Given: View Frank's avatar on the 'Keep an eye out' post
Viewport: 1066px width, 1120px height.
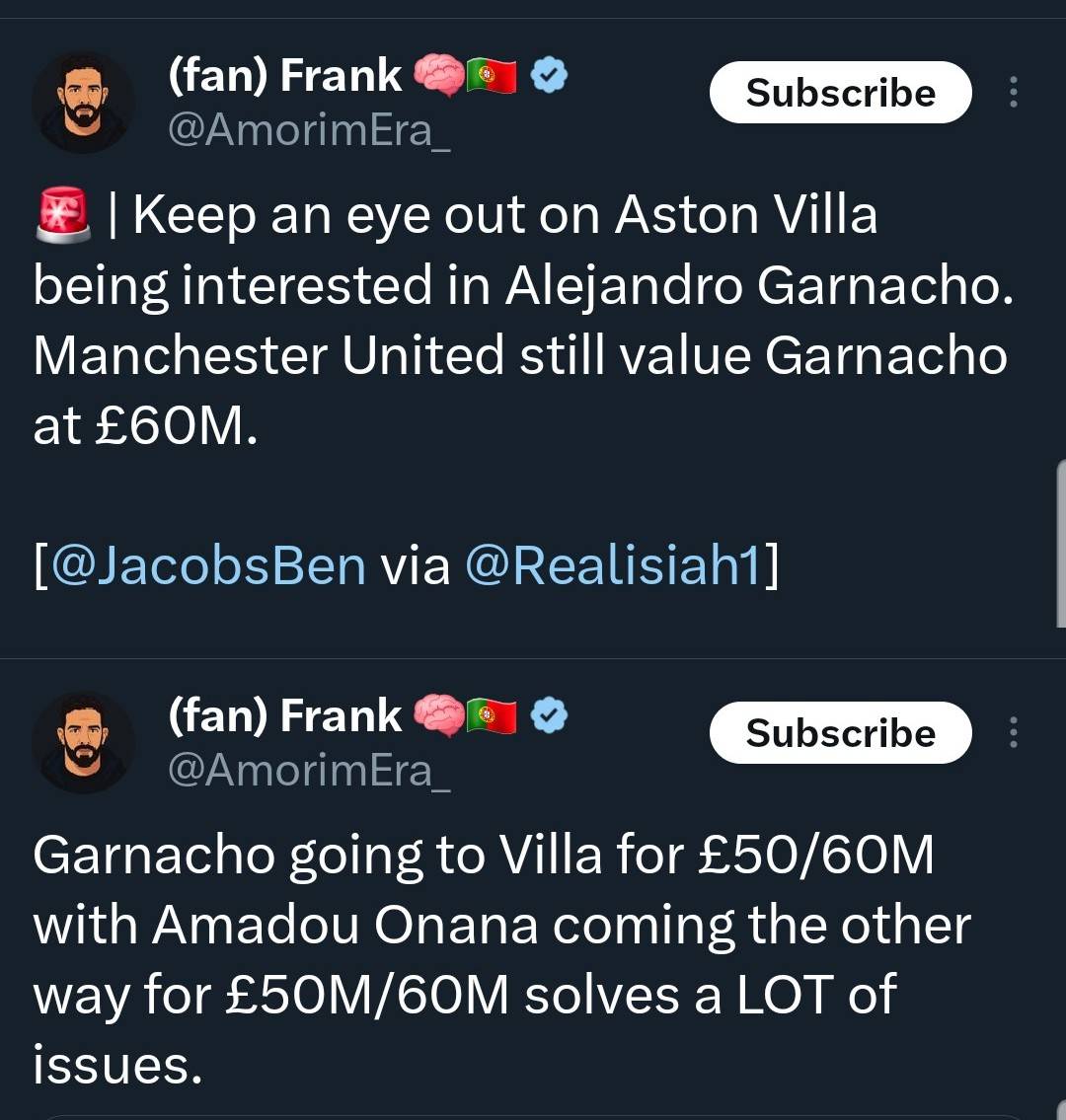Looking at the screenshot, I should pyautogui.click(x=83, y=103).
